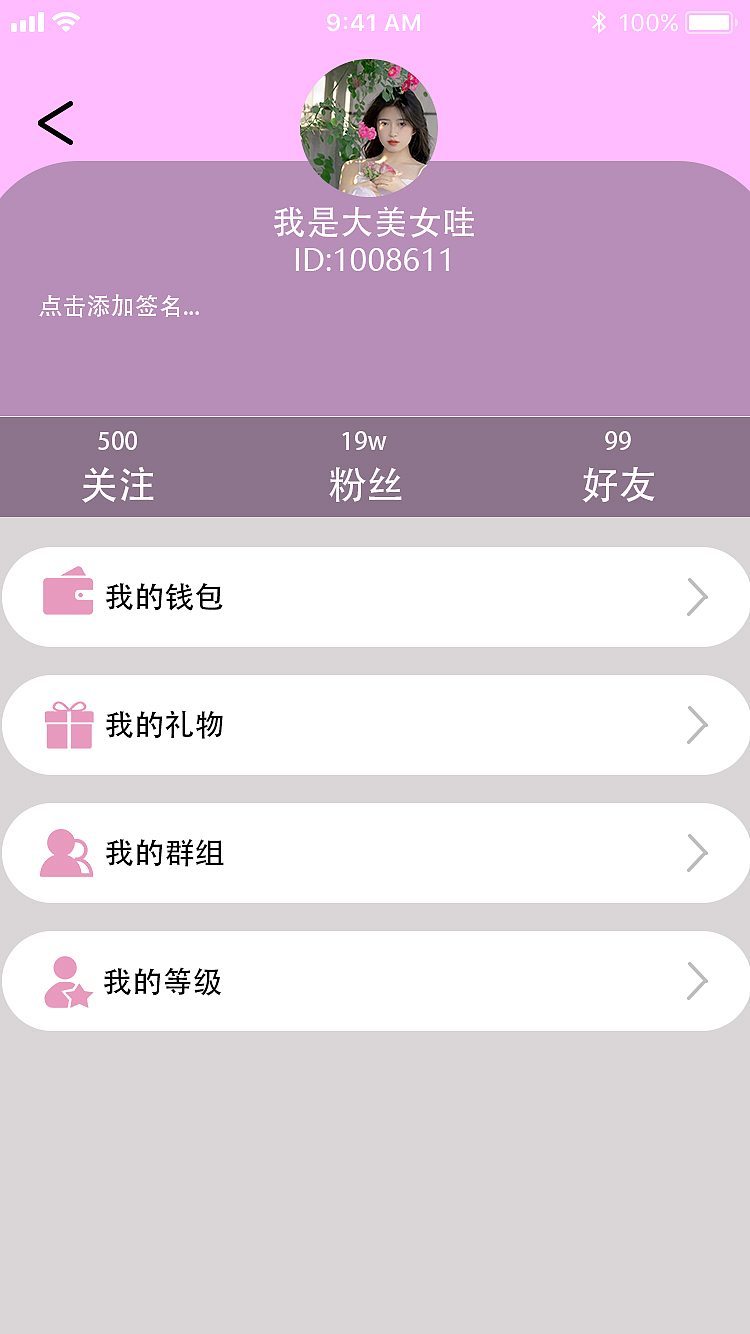Click the back arrow at top left
Viewport: 750px width, 1334px height.
55,122
